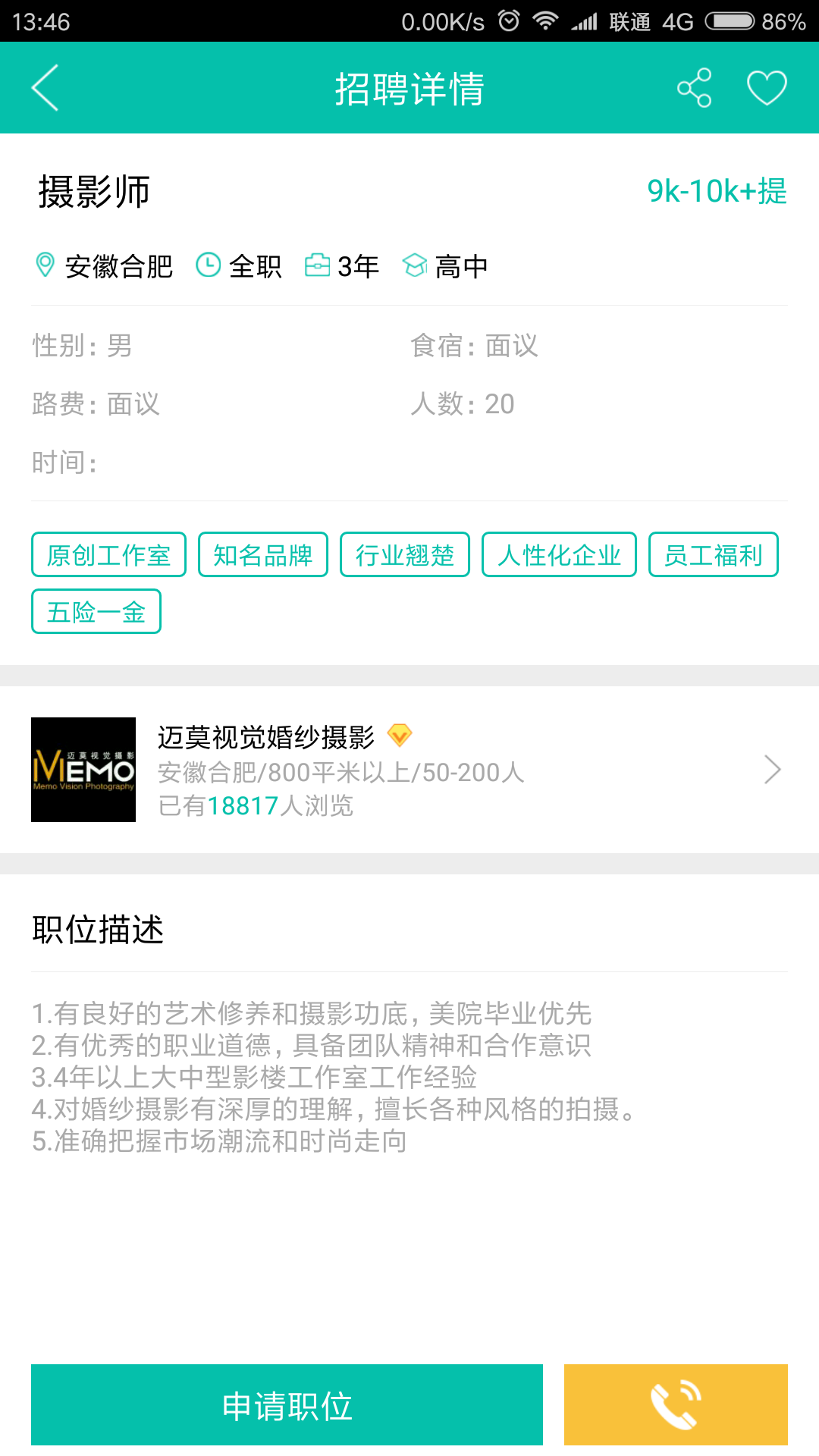Tap the MEMO company logo thumbnail
Viewport: 819px width, 1456px height.
[x=83, y=769]
